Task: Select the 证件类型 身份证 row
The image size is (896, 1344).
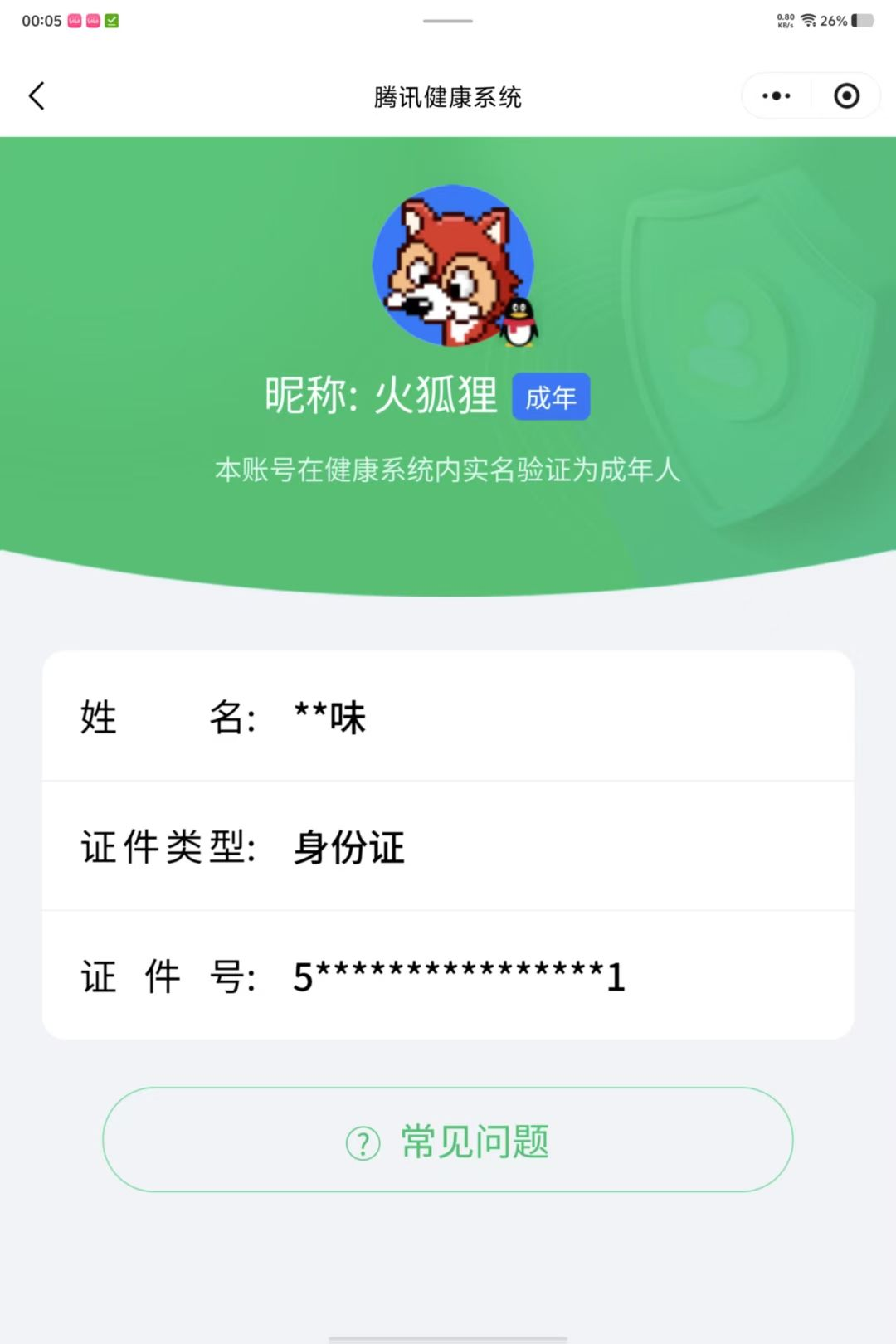Action: [x=448, y=848]
